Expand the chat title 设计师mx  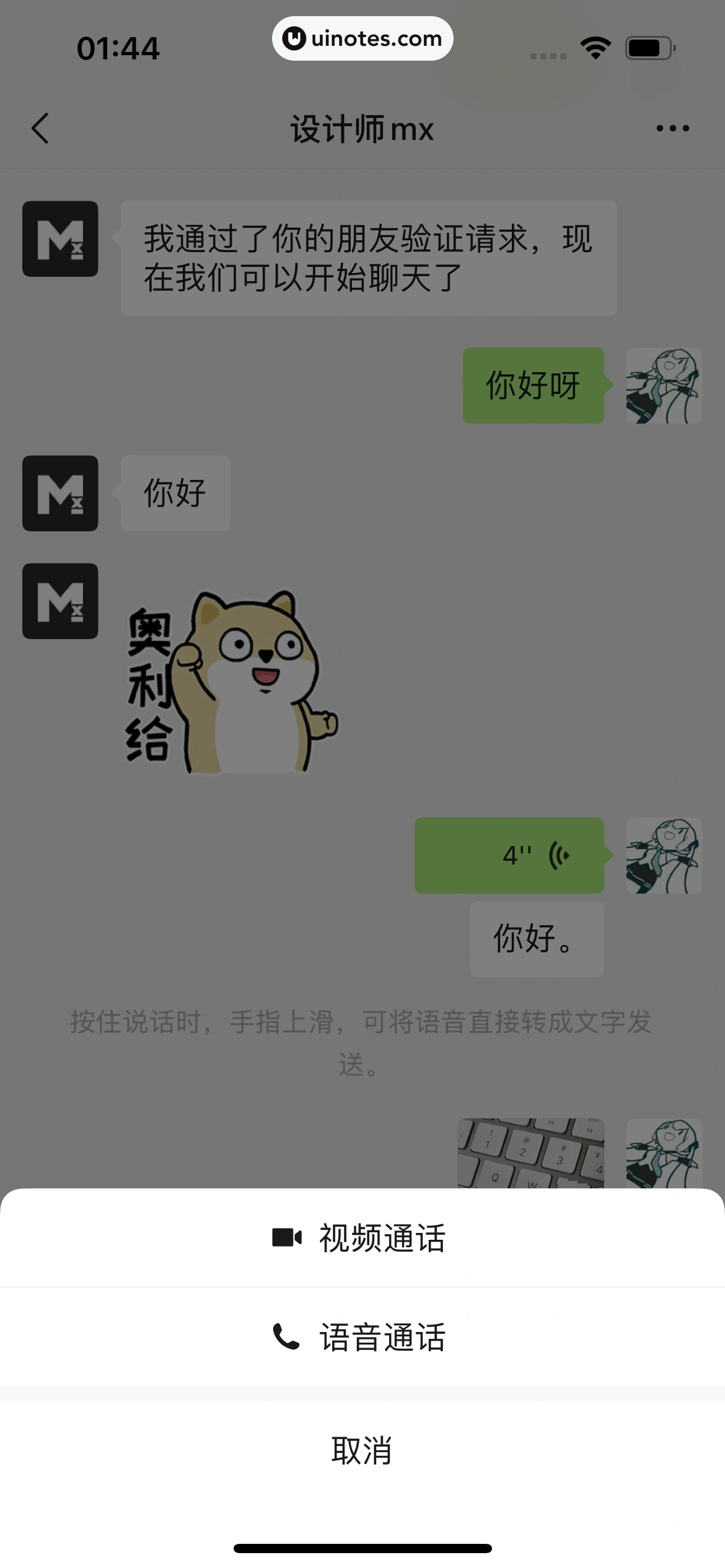362,128
